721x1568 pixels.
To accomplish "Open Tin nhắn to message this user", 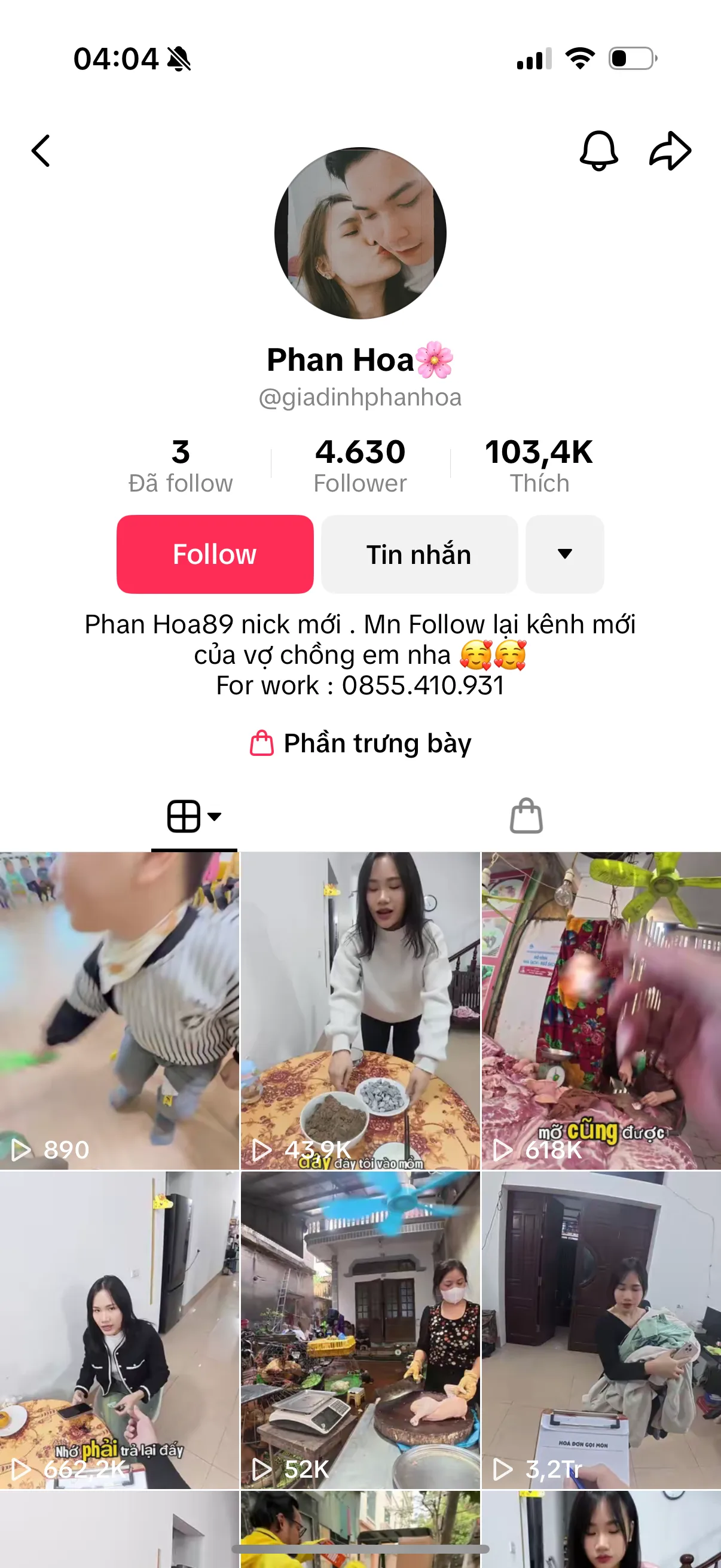I will pos(418,554).
